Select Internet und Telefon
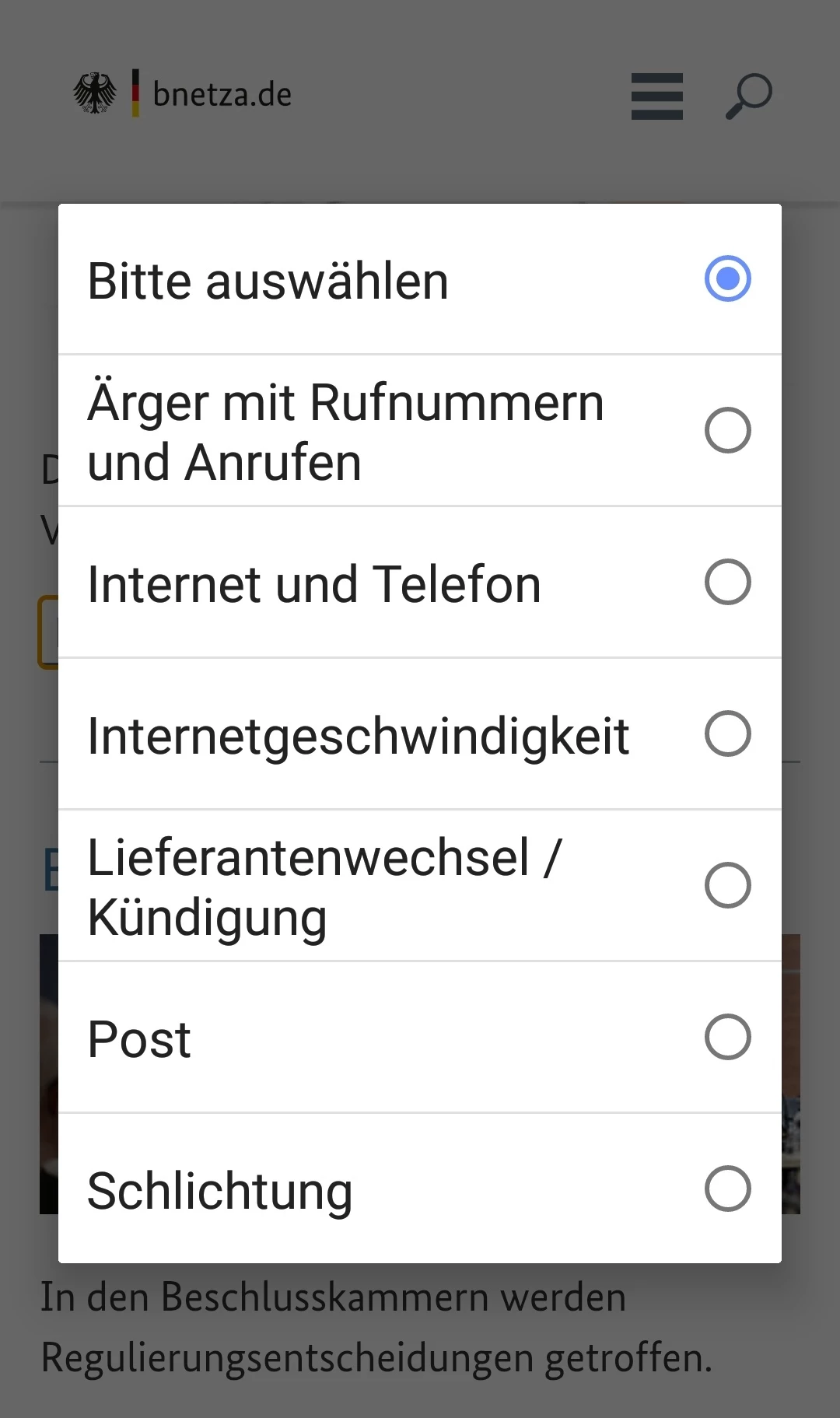The width and height of the screenshot is (840, 1418). point(420,583)
